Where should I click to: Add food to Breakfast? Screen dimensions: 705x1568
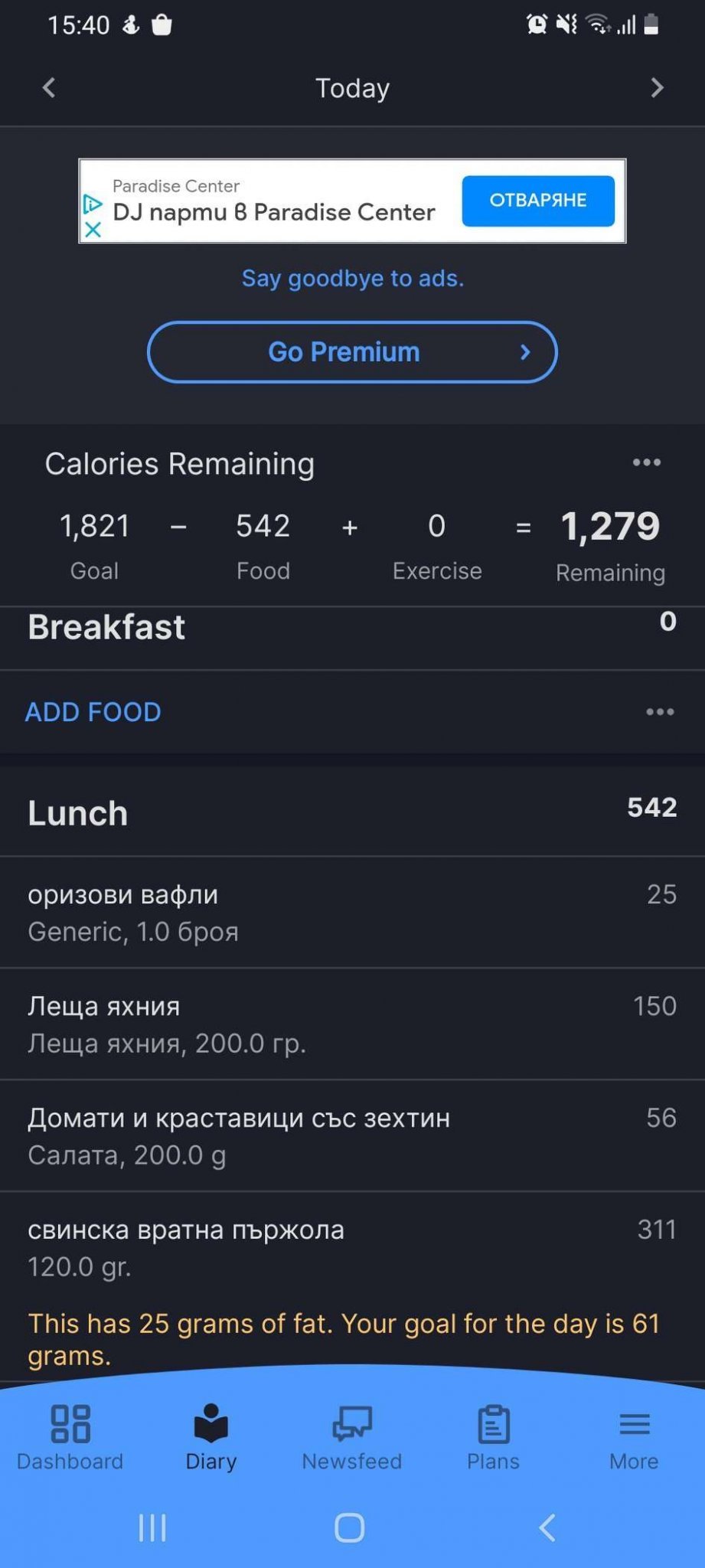click(x=93, y=712)
